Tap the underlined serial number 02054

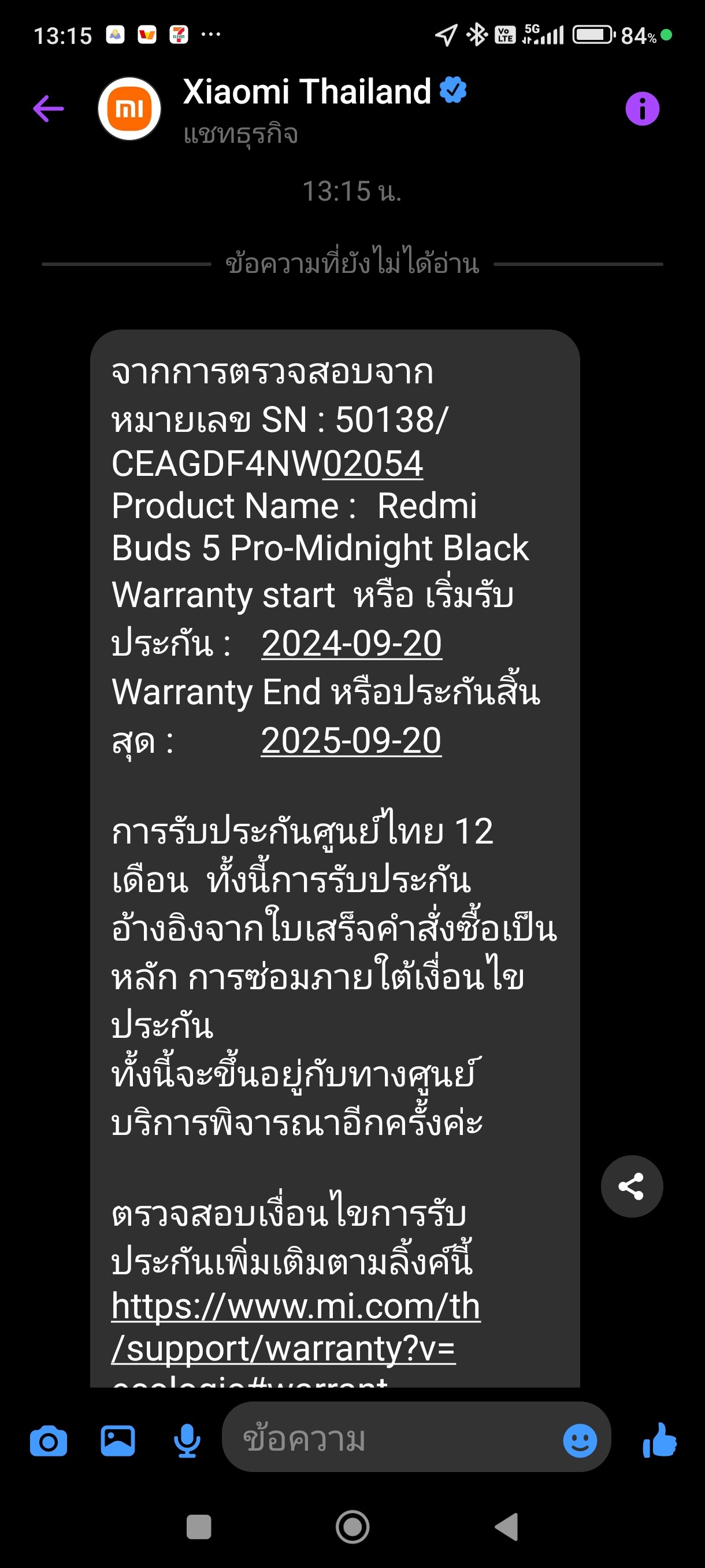pos(373,464)
